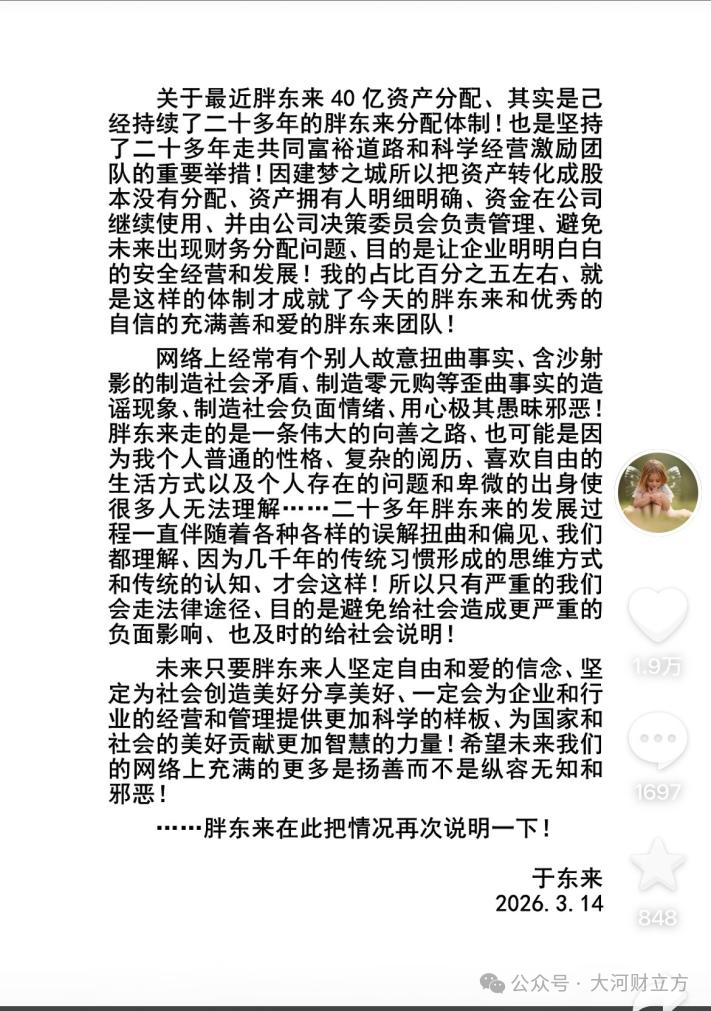Screen dimensions: 711x1011
Task: Add this post to favorites with the star
Action: (659, 866)
